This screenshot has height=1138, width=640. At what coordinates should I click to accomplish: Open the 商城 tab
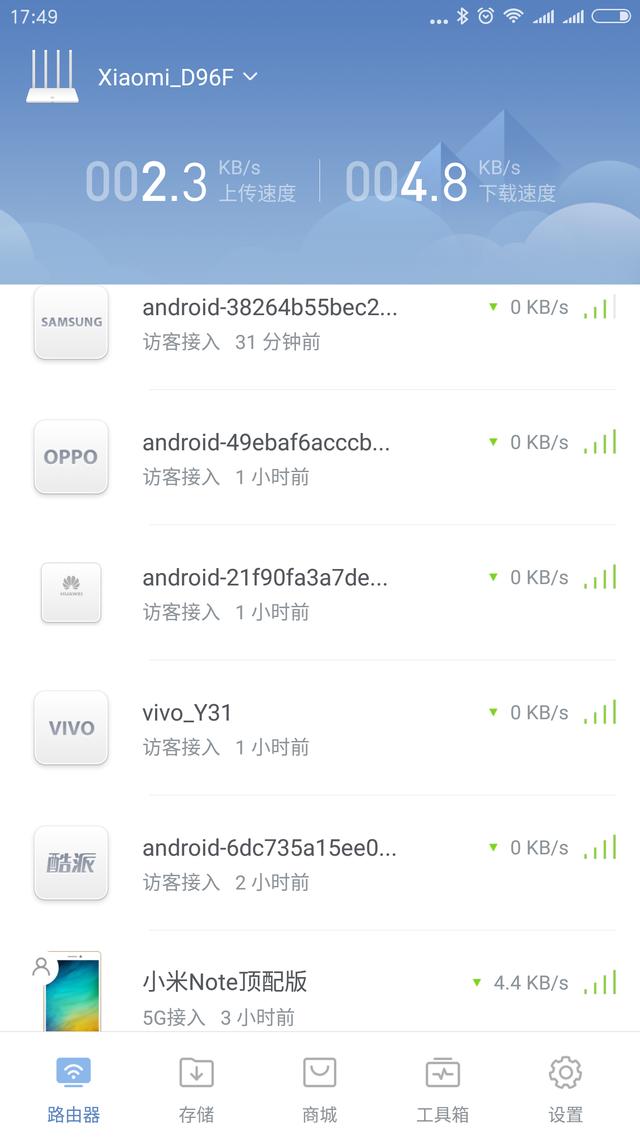(320, 1089)
